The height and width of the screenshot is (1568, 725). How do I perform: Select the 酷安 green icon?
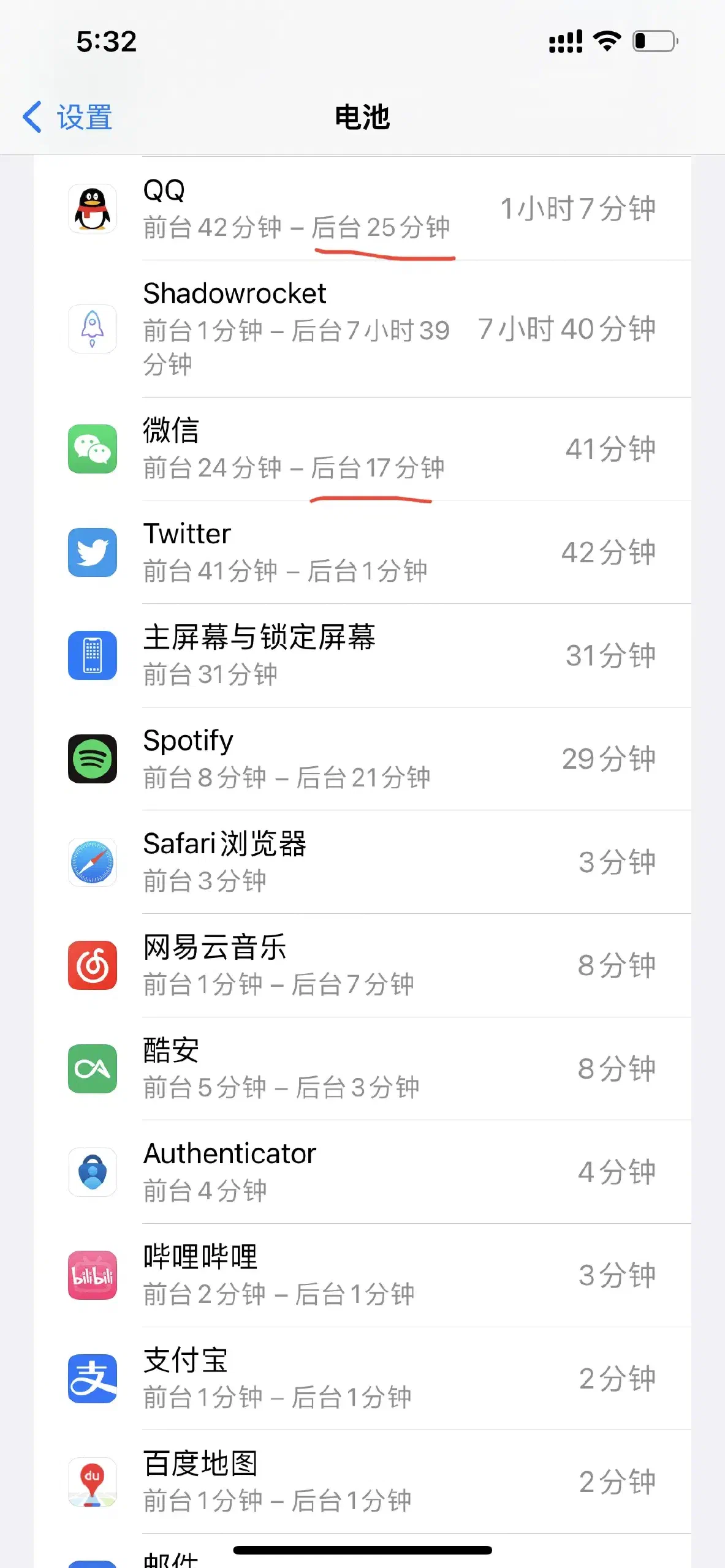[x=92, y=1070]
